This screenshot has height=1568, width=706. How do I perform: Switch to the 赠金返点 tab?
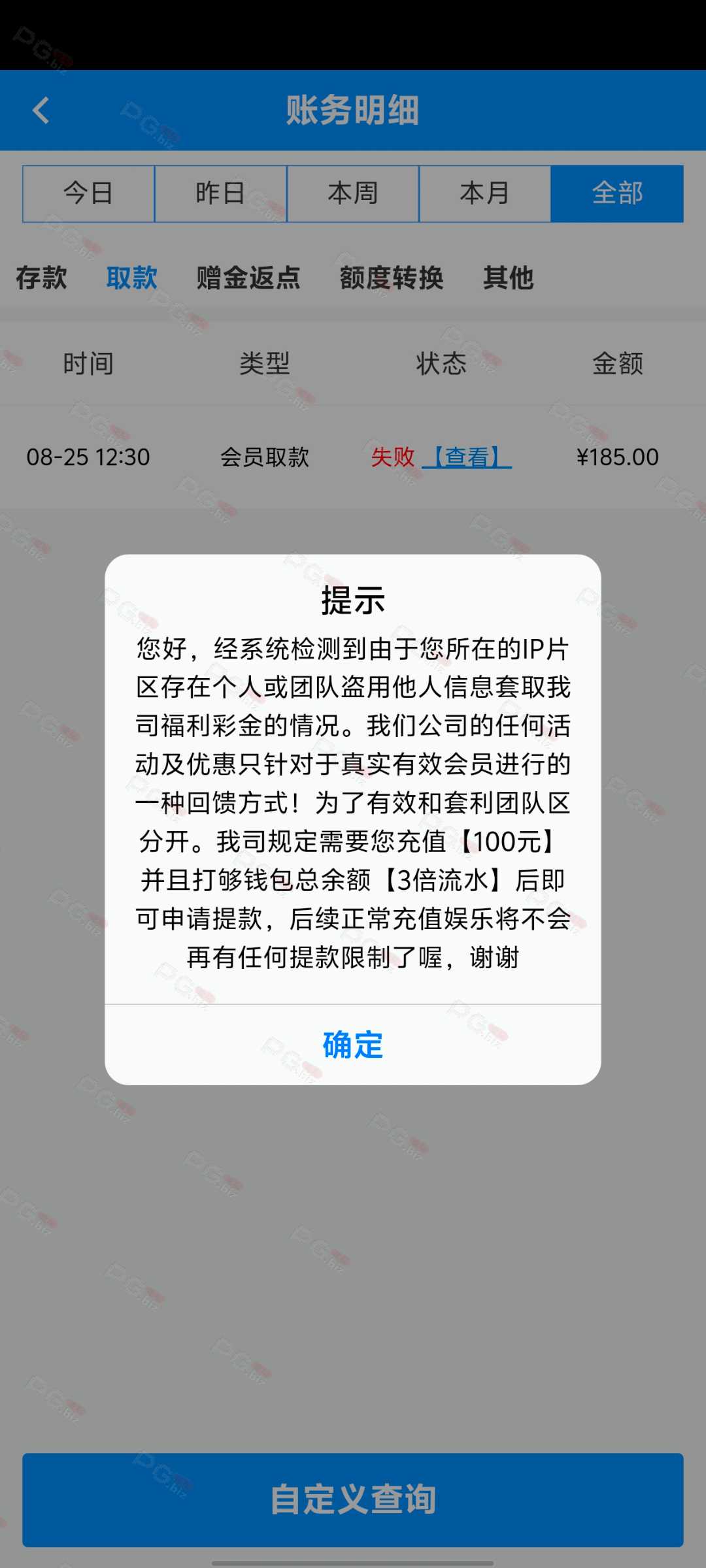pos(248,278)
